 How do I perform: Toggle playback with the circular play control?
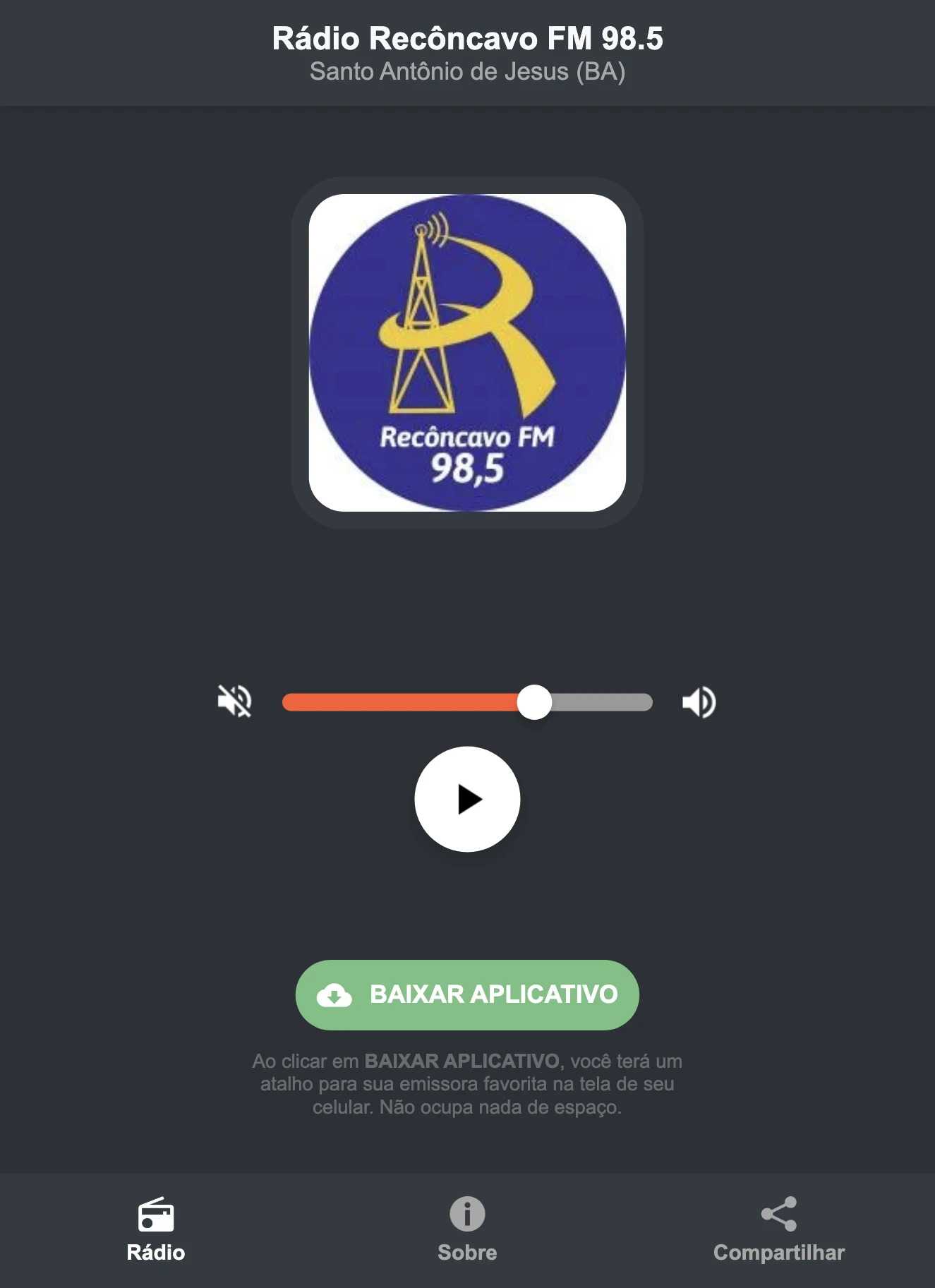(x=467, y=800)
